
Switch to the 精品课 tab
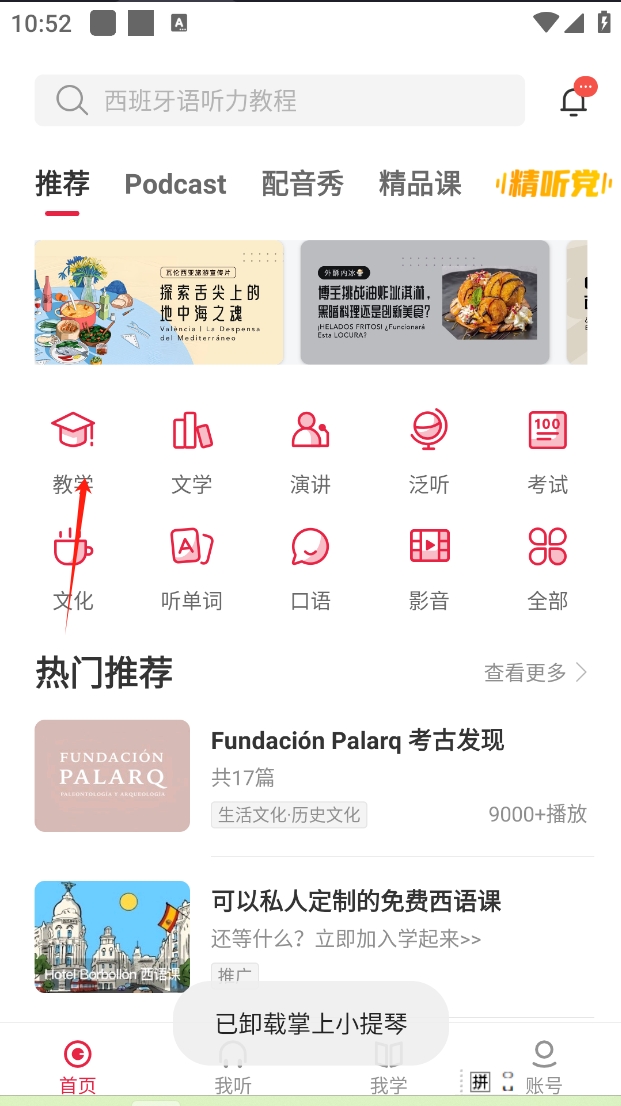[420, 184]
